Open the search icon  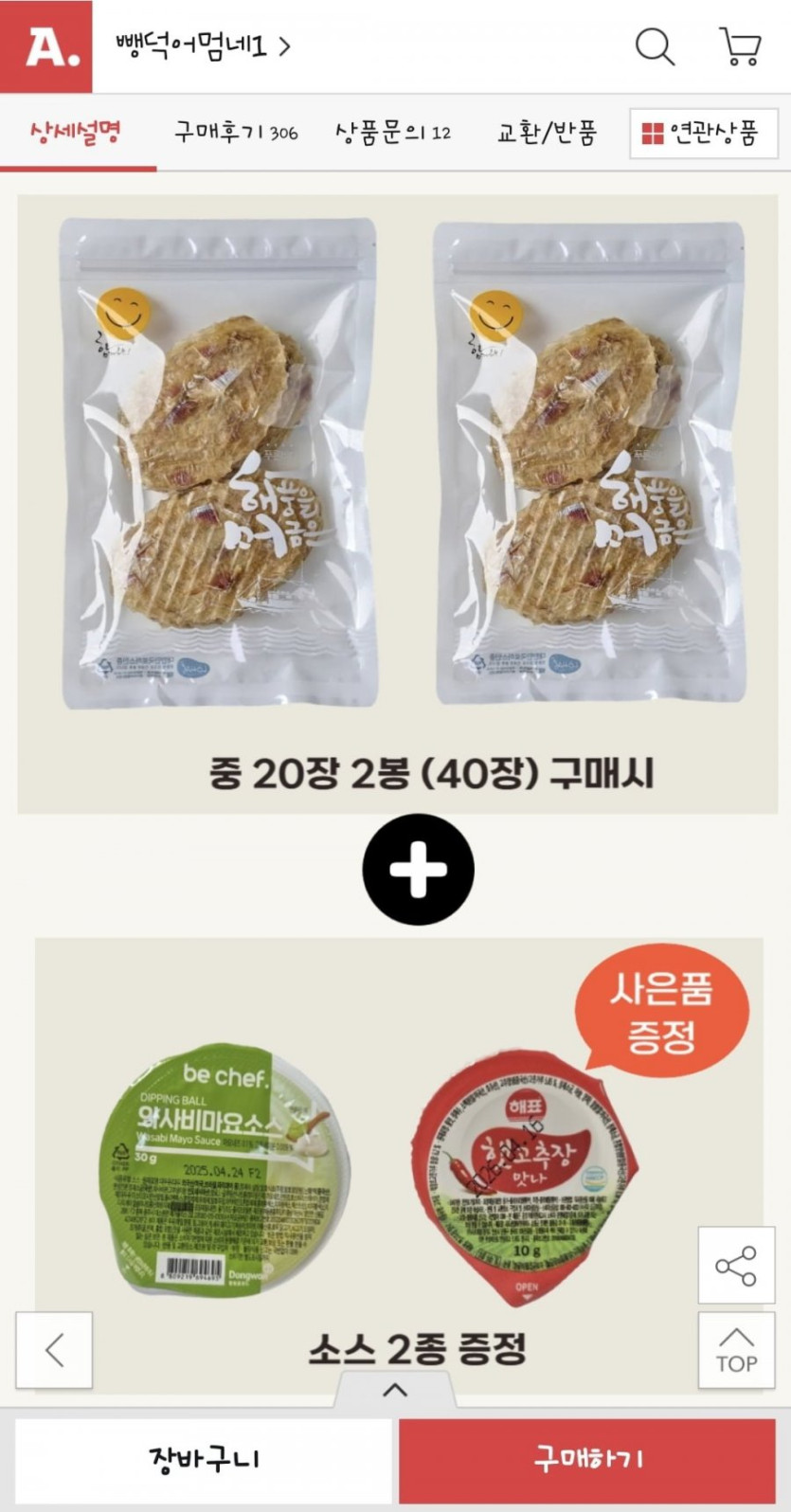click(x=654, y=46)
